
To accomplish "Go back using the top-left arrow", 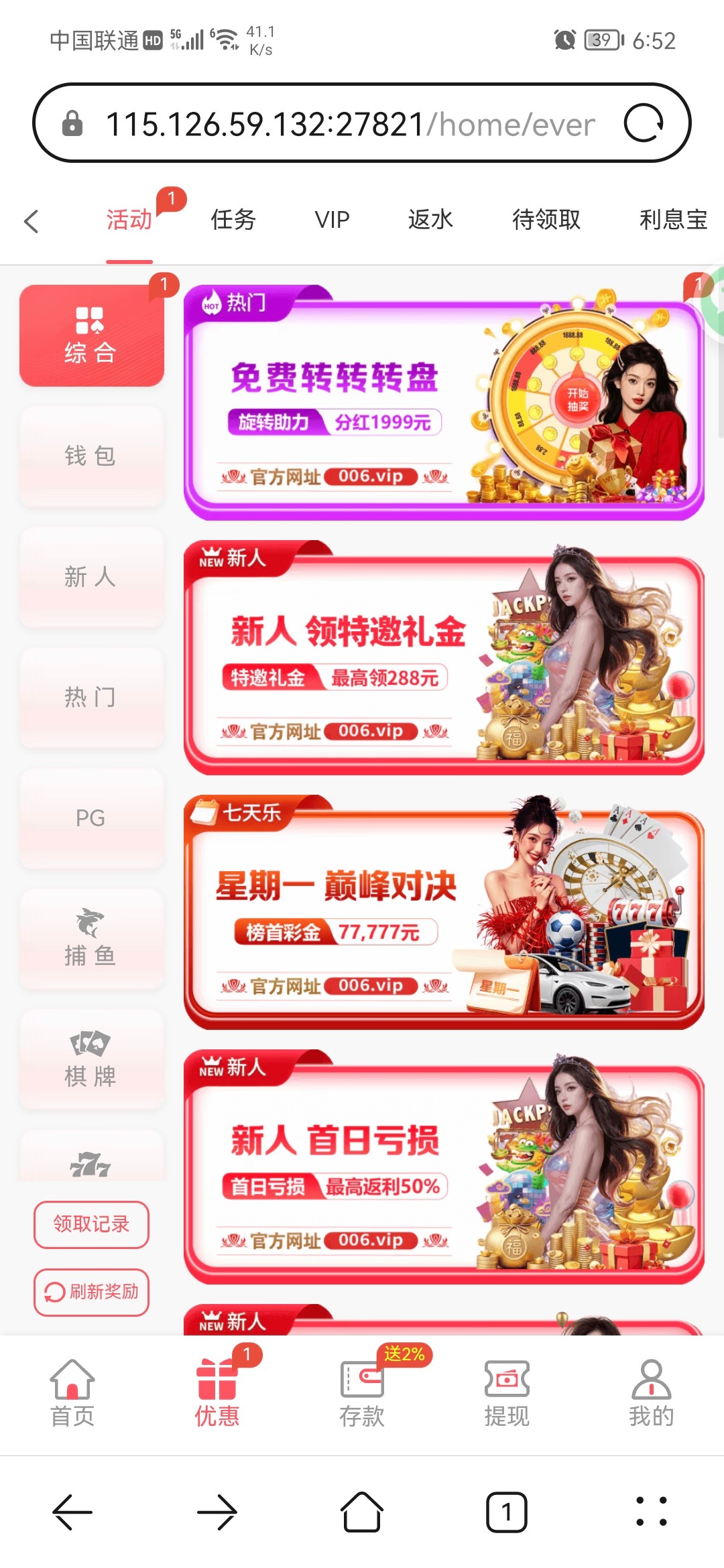I will 32,221.
